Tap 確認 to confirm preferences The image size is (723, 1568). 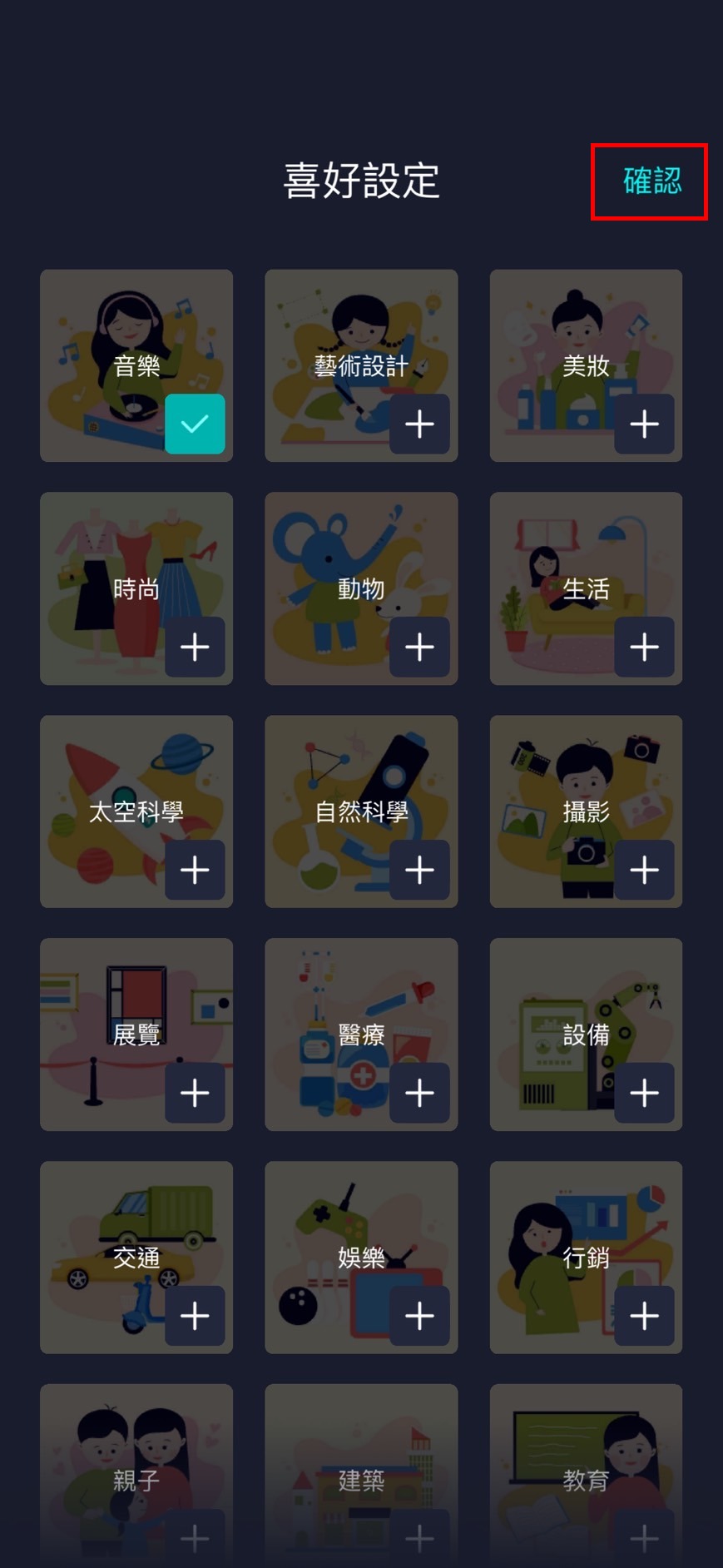click(x=651, y=181)
